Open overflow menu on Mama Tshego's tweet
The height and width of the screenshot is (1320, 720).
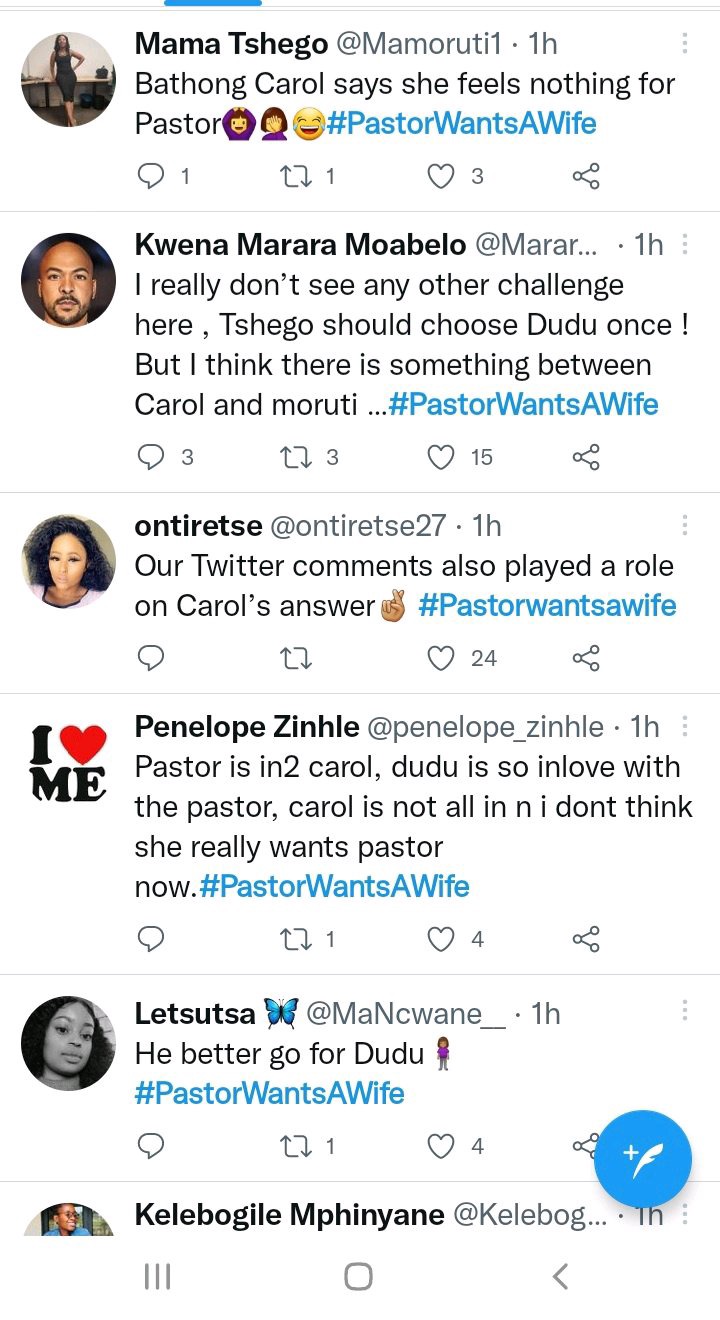(x=685, y=43)
